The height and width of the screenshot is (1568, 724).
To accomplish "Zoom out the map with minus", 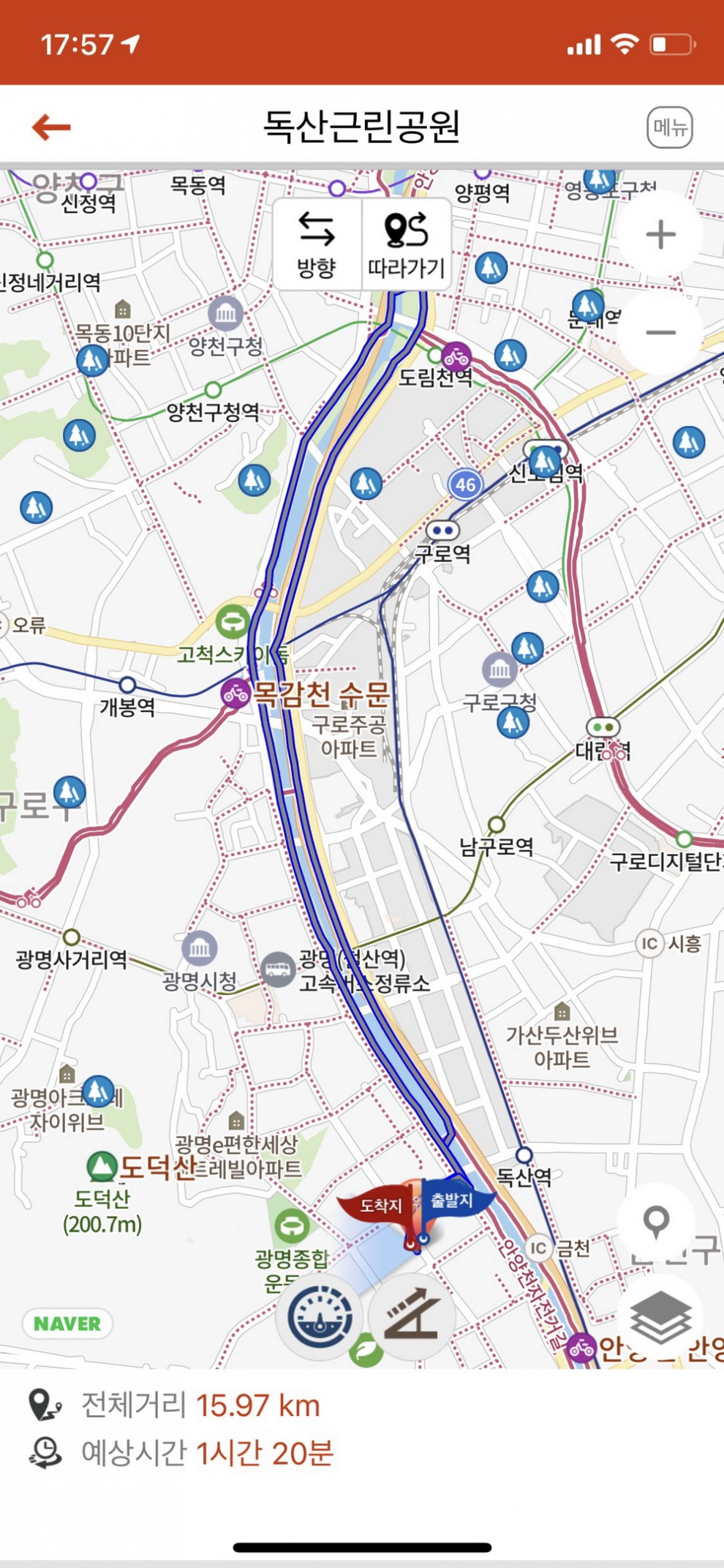I will click(660, 333).
